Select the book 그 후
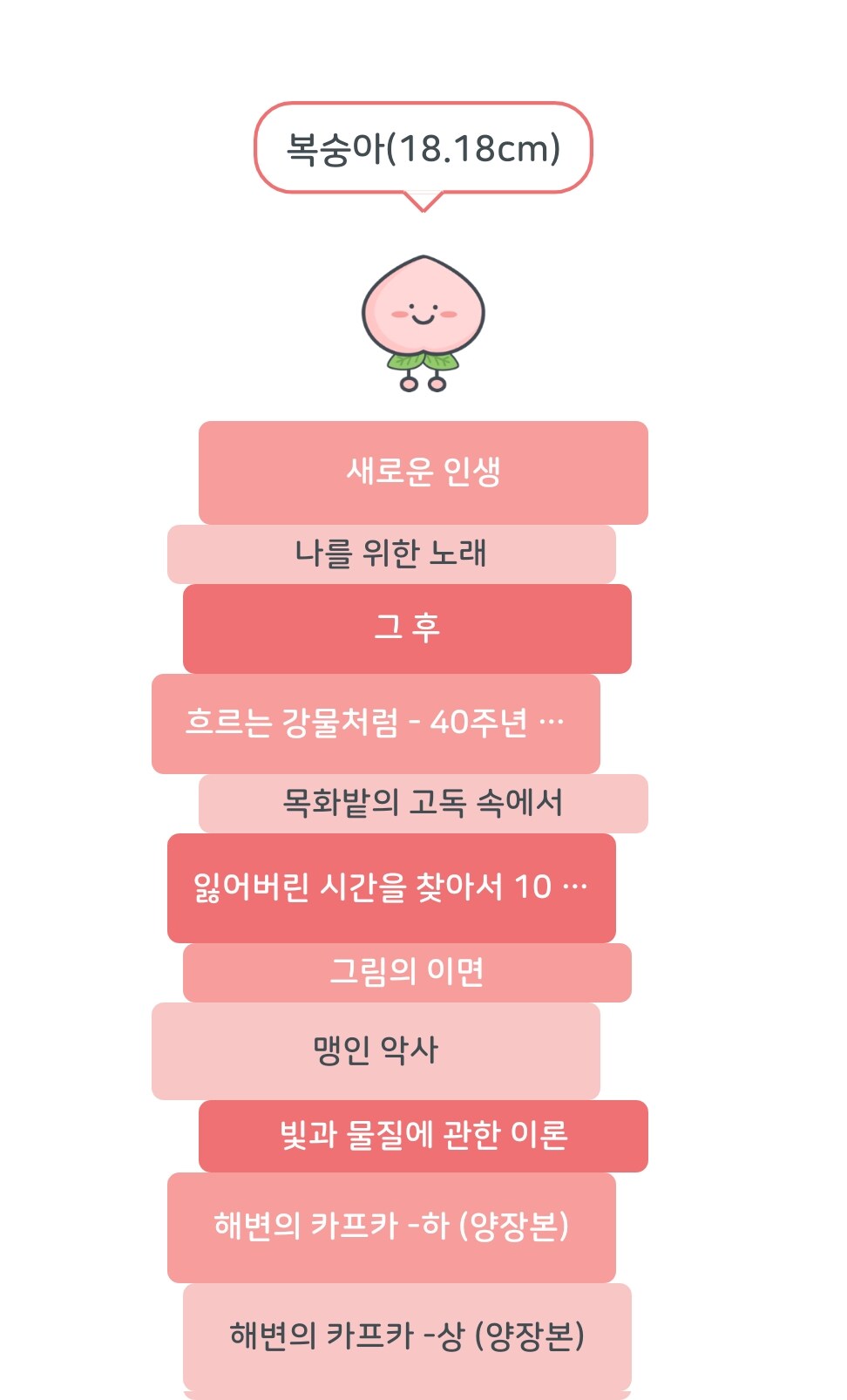The width and height of the screenshot is (847, 1400). 407,628
